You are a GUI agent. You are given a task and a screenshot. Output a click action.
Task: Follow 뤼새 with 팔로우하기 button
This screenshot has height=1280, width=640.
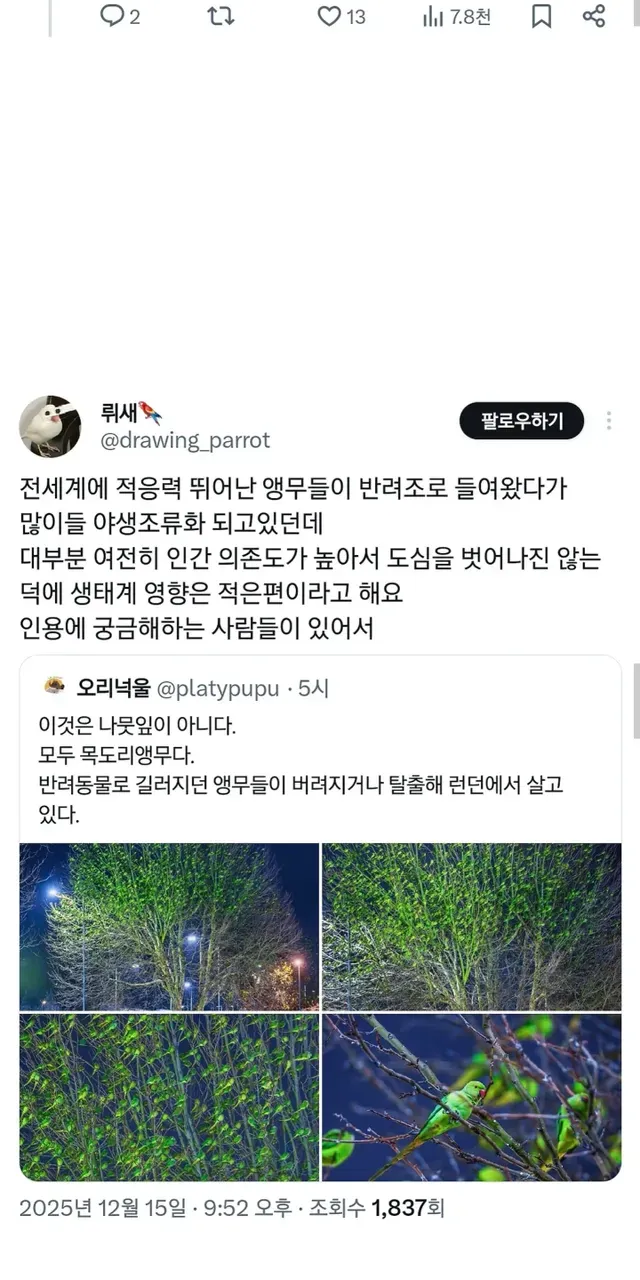pyautogui.click(x=521, y=421)
